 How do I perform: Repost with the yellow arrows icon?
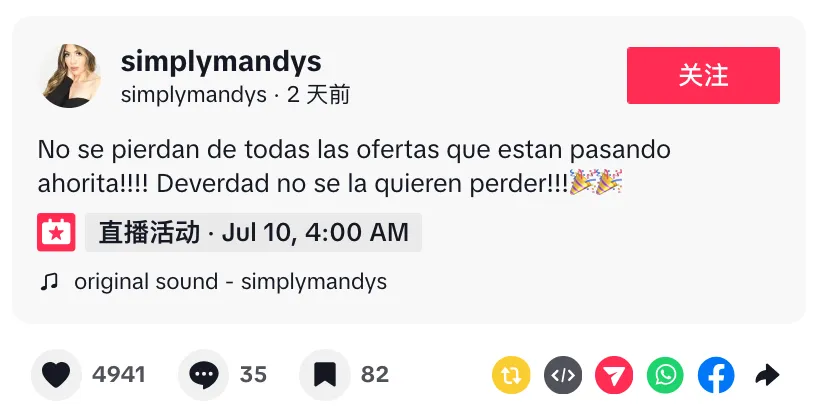[x=511, y=375]
